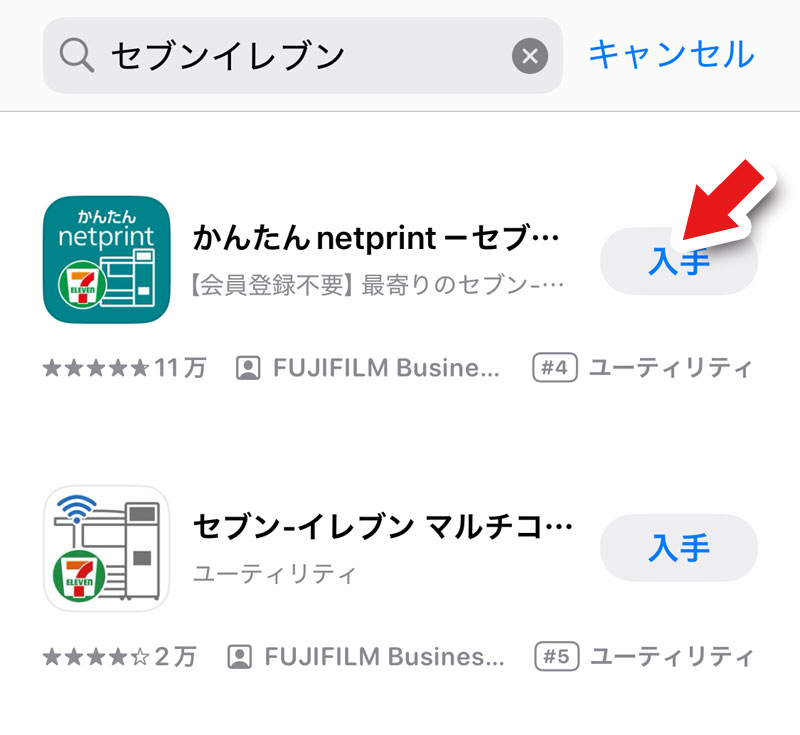Get the セブン-イレブン マルチコピー app with 入手

(679, 548)
